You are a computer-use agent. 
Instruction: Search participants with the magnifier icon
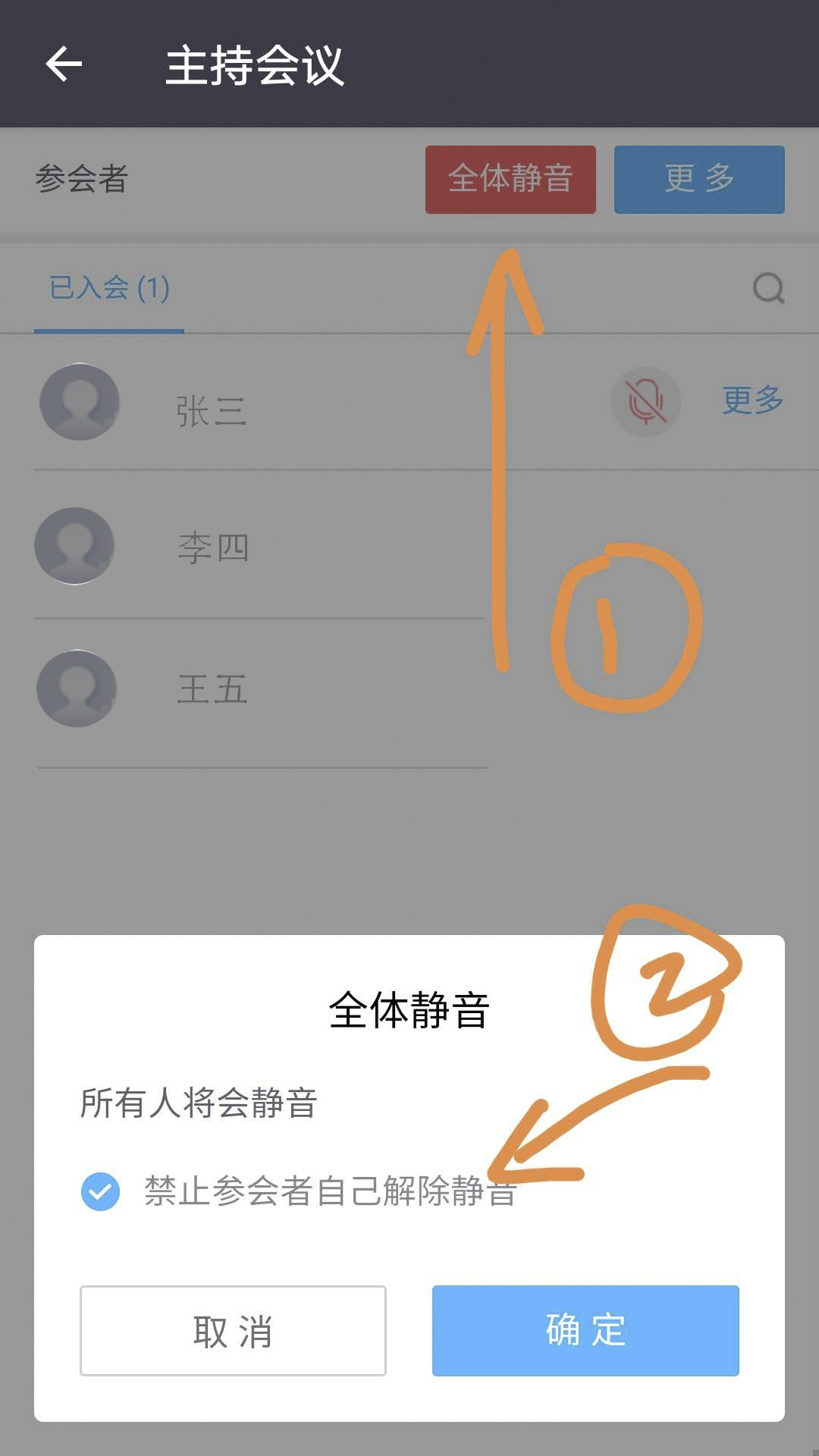click(768, 288)
